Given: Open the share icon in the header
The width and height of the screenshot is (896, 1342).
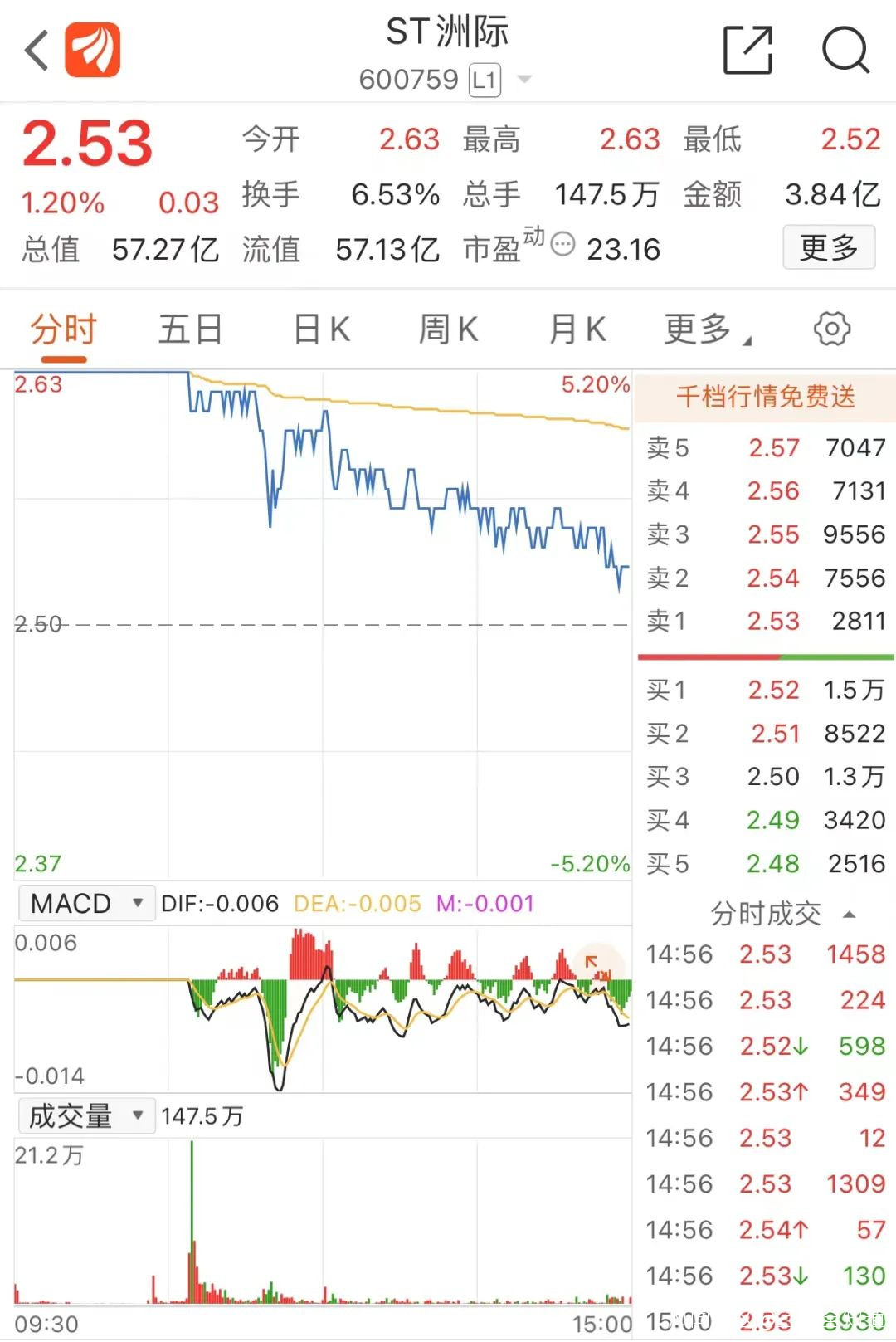Looking at the screenshot, I should click(747, 51).
